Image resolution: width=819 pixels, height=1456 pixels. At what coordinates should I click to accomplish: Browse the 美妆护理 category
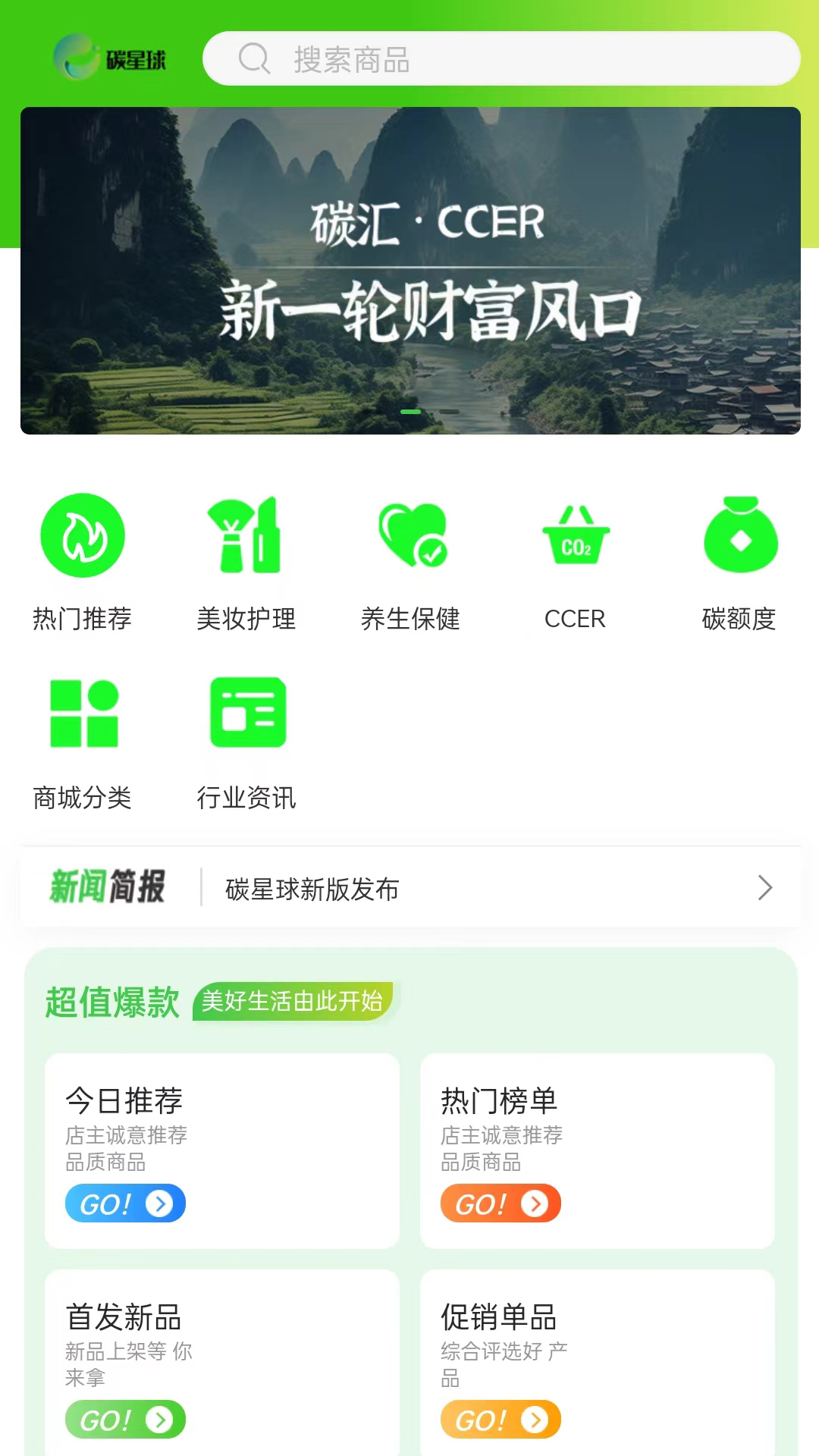[x=246, y=562]
